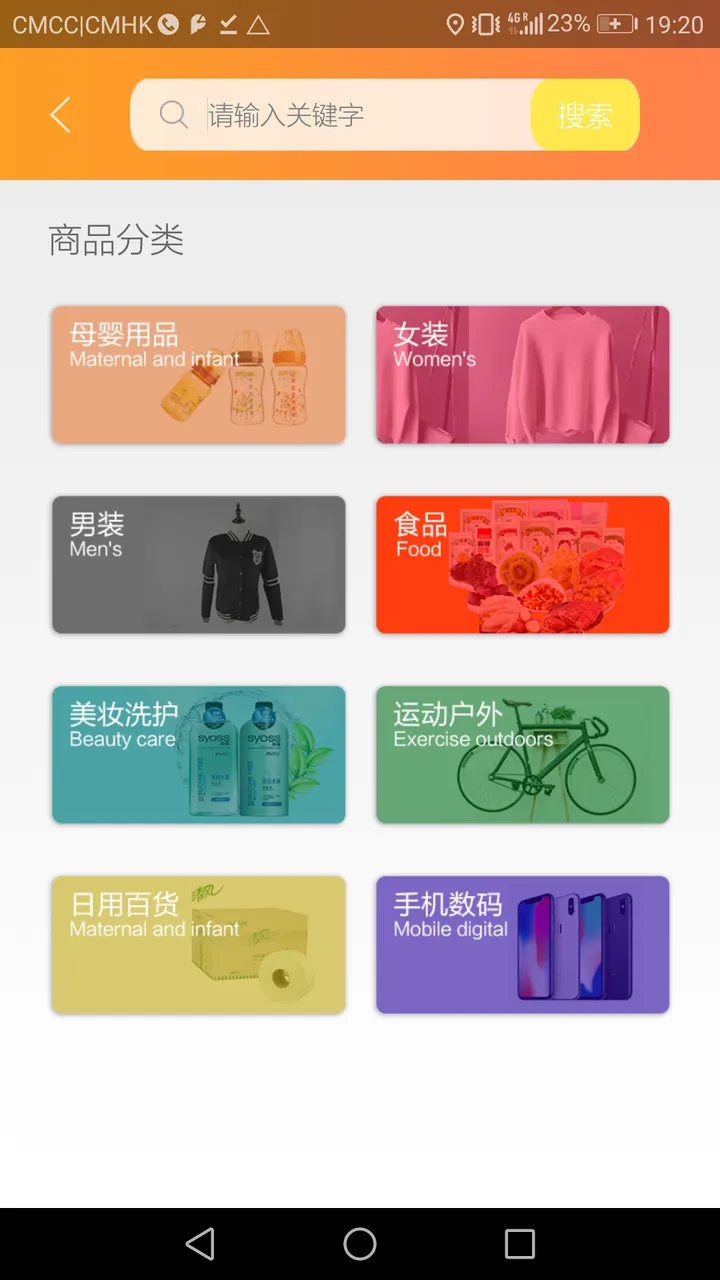Screen dimensions: 720x1280
Task: Select 手机数码 Mobile digital category
Action: point(523,945)
